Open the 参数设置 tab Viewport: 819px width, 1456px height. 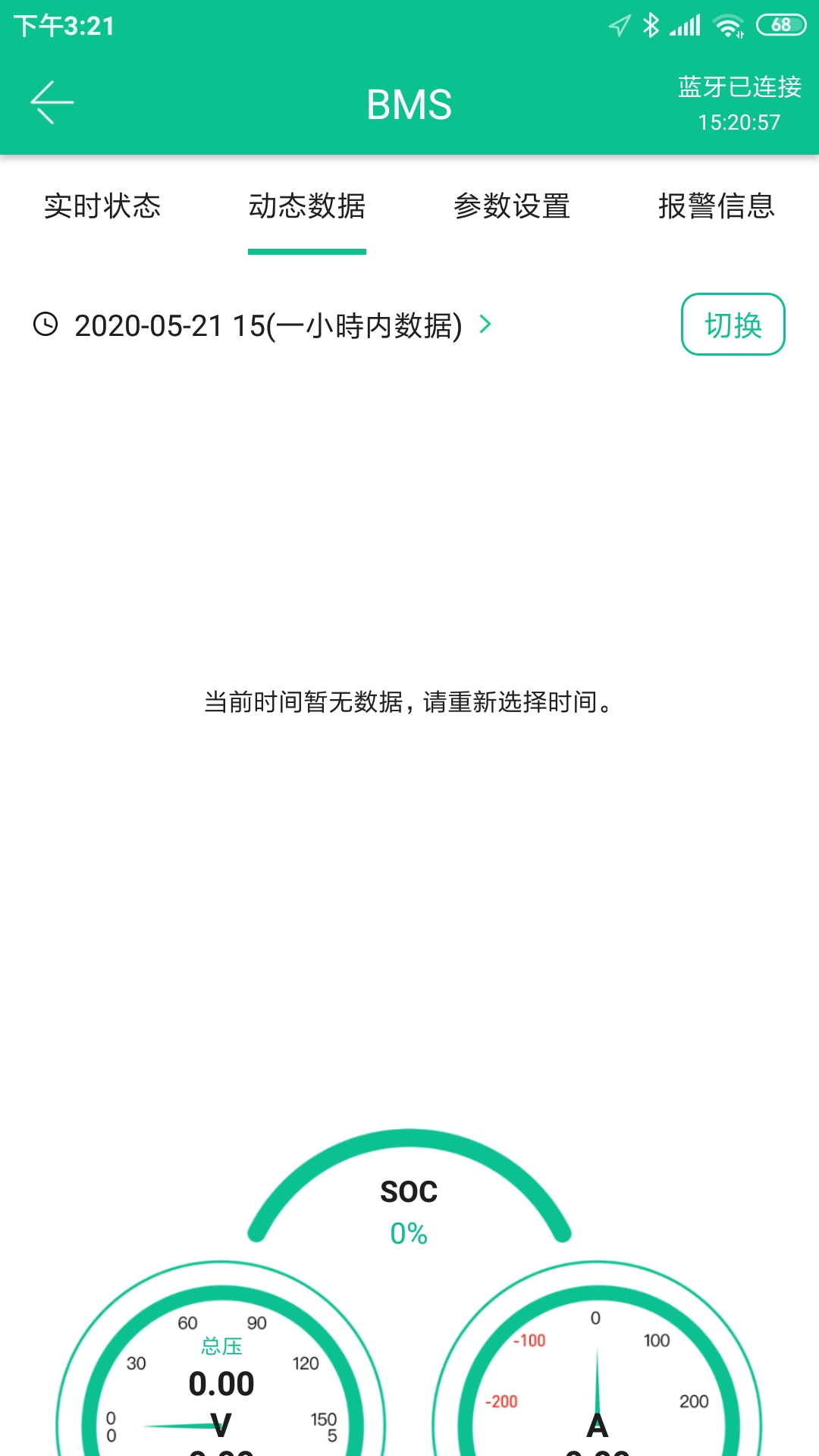512,206
